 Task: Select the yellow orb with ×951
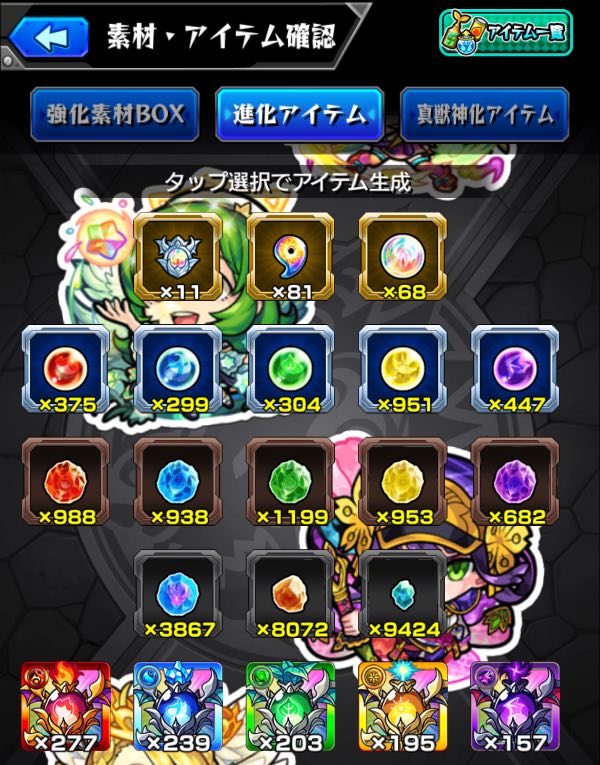tap(402, 370)
